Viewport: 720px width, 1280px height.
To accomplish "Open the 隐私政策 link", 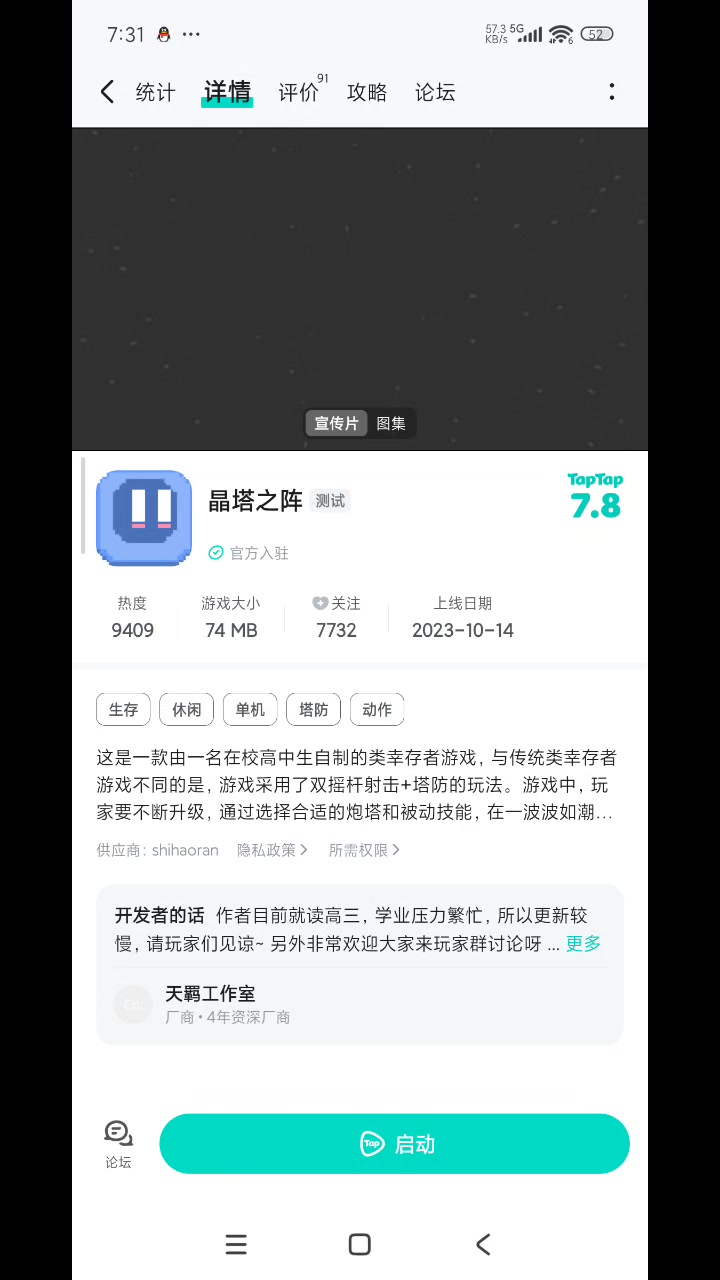I will [x=272, y=850].
